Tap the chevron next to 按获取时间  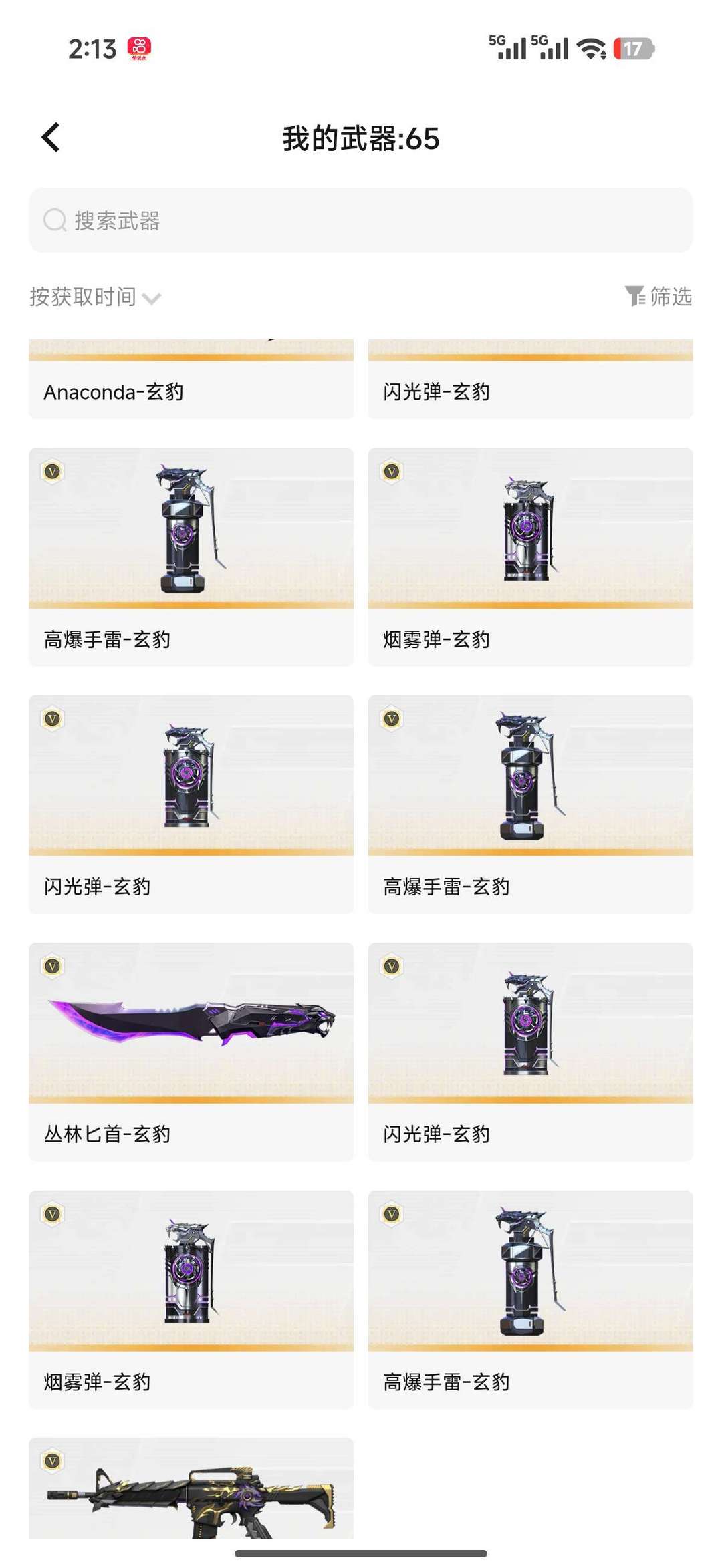tap(152, 299)
